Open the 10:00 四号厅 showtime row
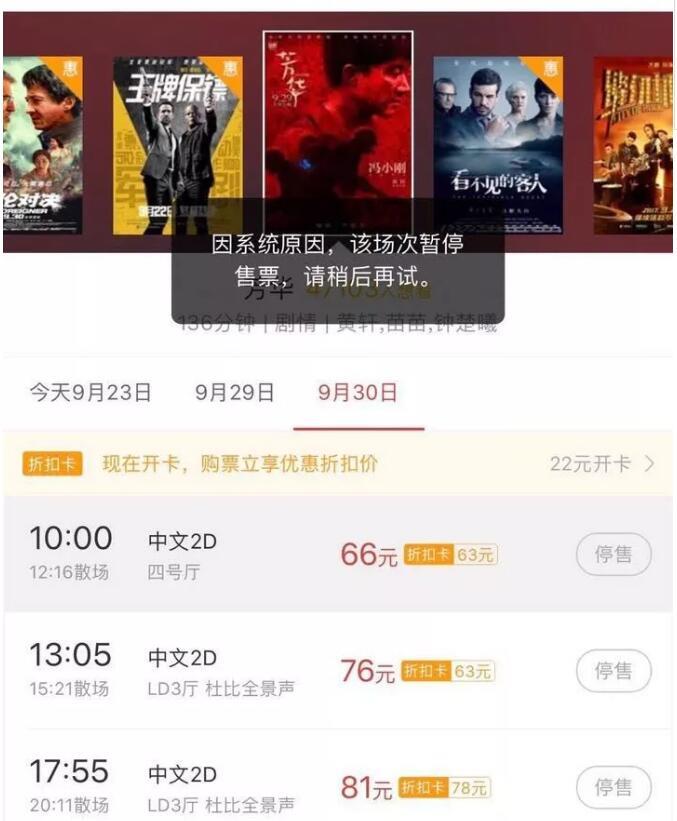 click(x=250, y=555)
